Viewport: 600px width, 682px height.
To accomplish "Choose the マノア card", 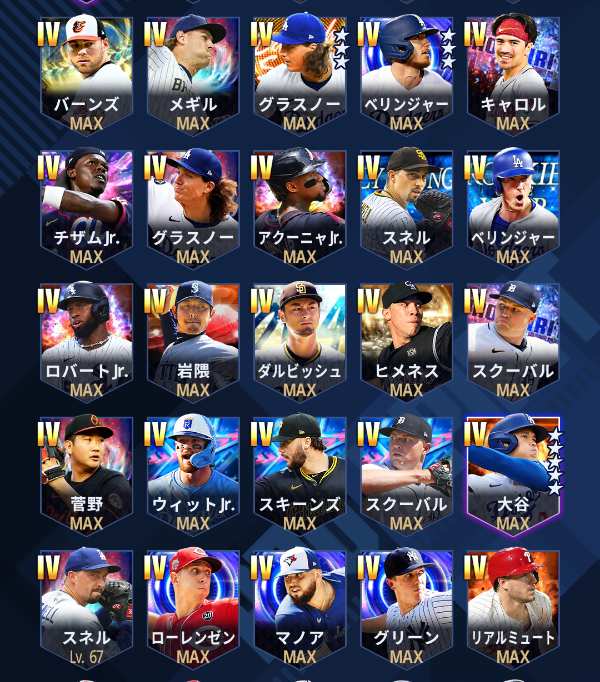I will [300, 607].
